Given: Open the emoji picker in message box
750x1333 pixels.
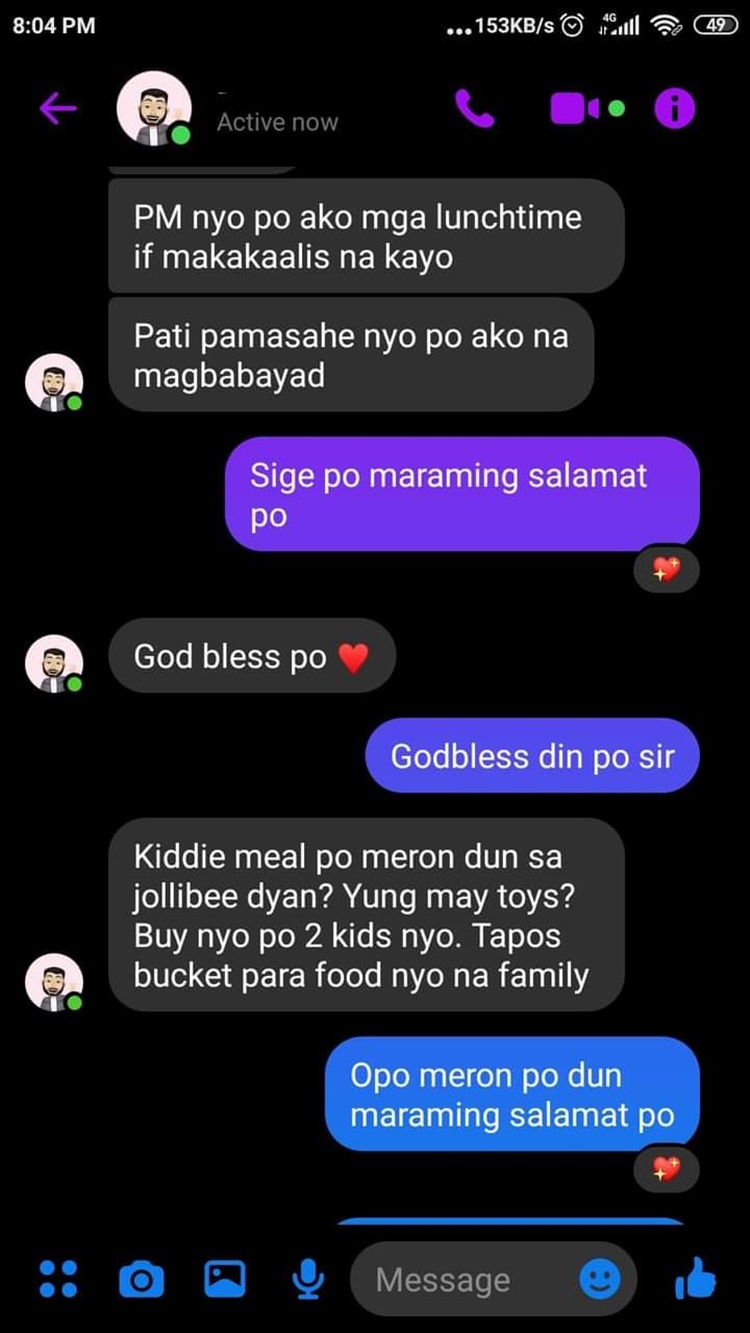Looking at the screenshot, I should click(x=600, y=1279).
